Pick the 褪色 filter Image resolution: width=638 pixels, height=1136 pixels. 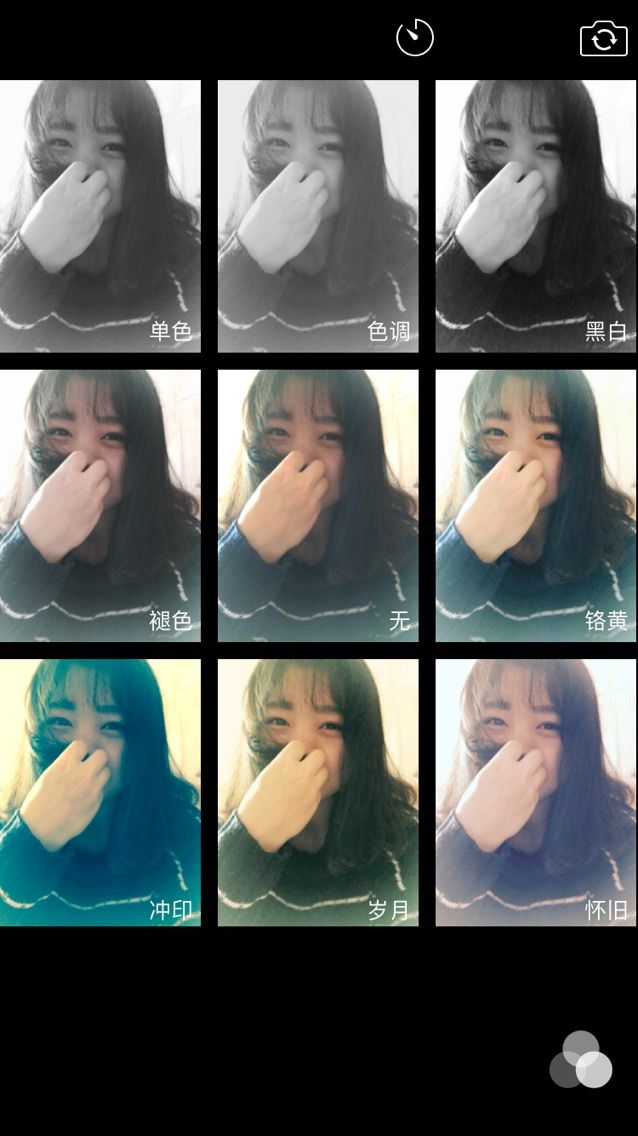tap(100, 506)
